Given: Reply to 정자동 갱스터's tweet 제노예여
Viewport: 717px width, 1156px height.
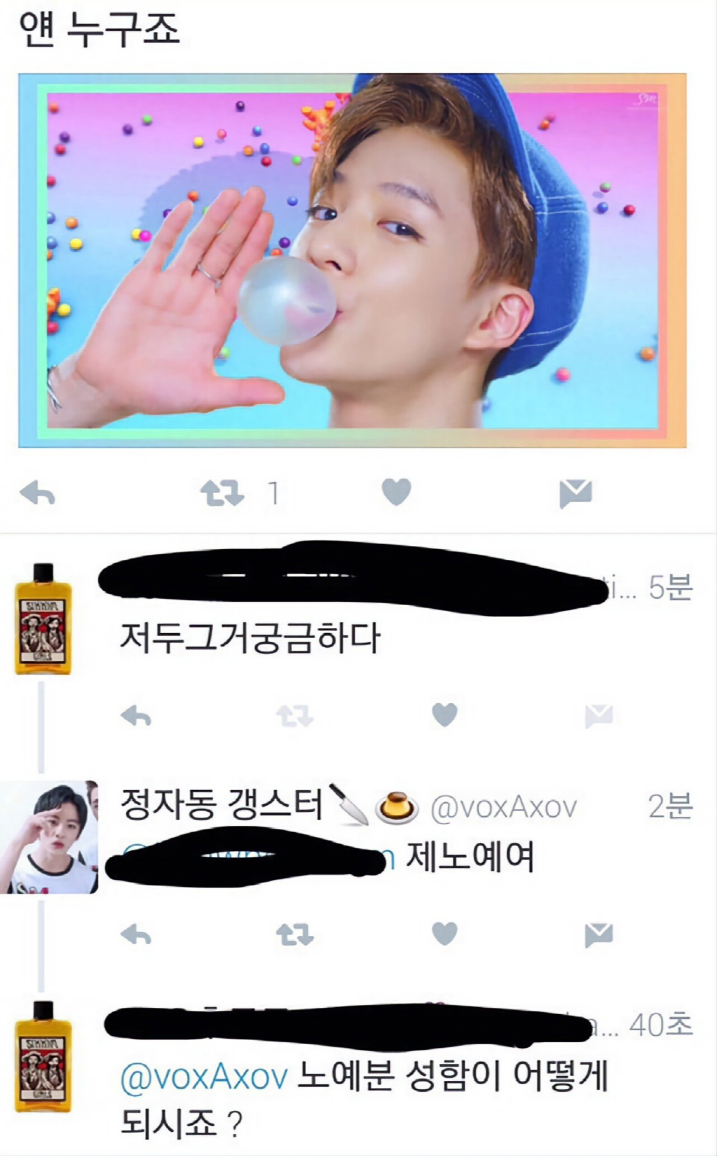Looking at the screenshot, I should [x=136, y=935].
